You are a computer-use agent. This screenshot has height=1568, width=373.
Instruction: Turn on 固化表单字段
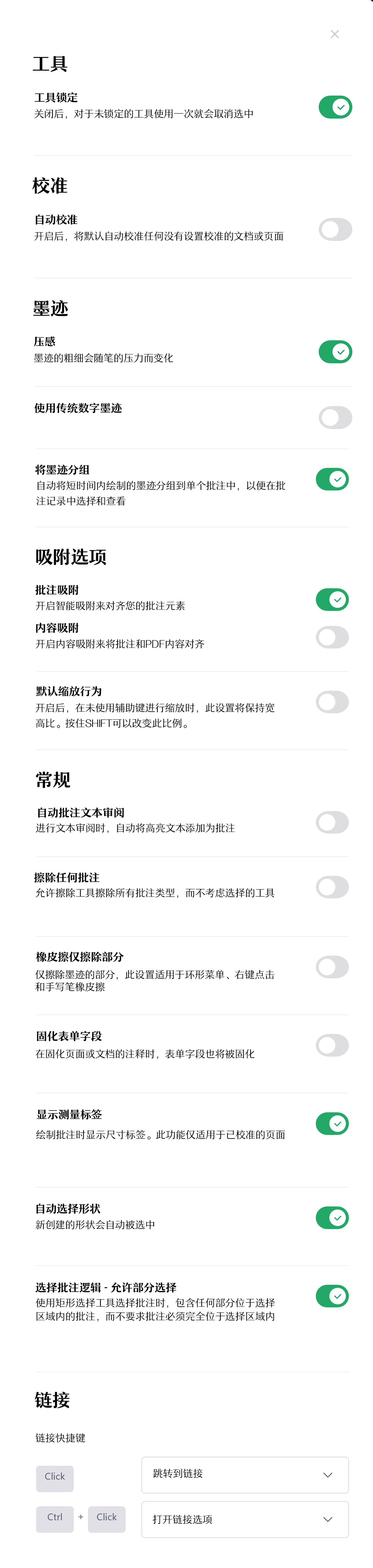point(332,1045)
